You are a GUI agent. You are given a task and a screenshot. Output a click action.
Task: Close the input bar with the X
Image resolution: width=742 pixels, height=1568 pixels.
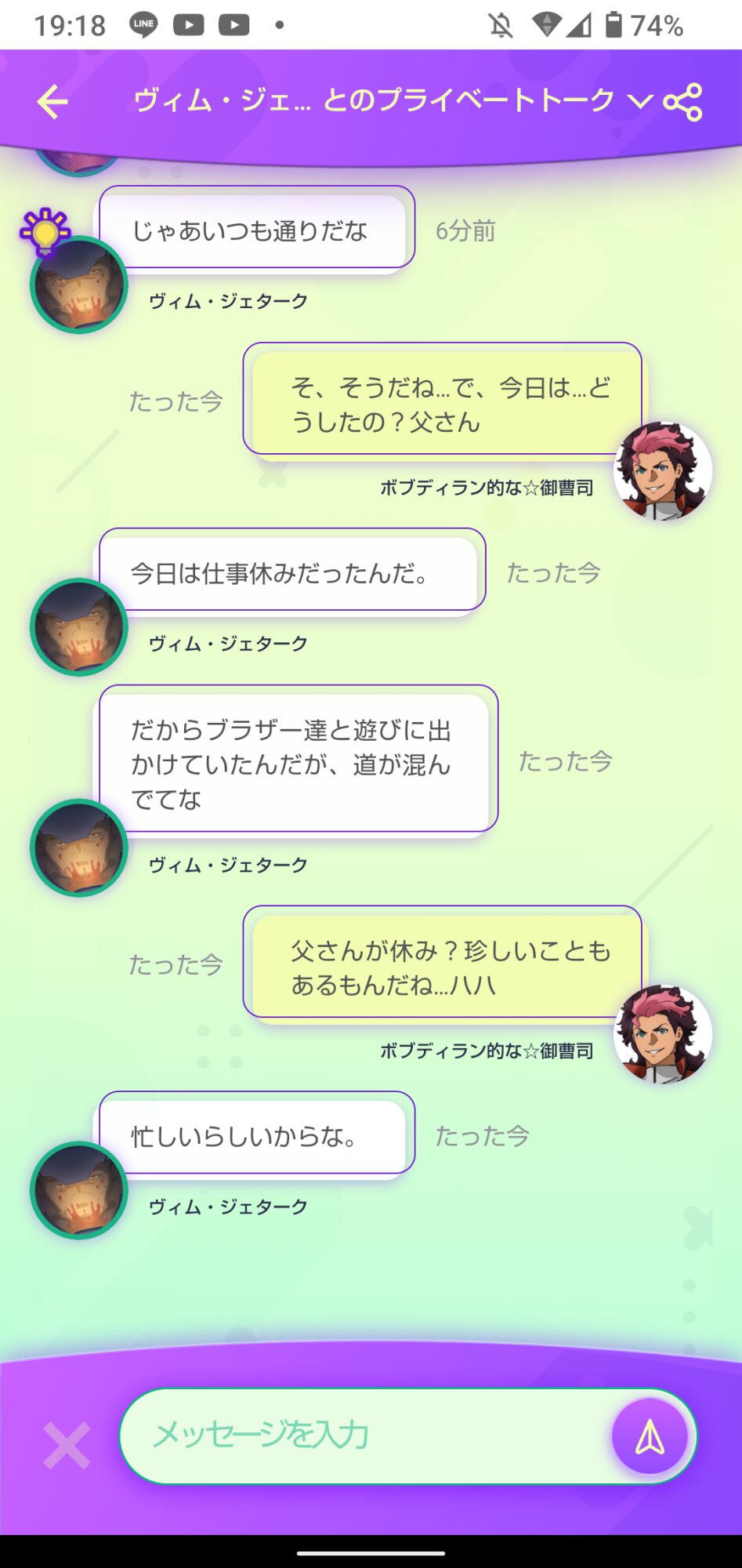pos(67,1445)
